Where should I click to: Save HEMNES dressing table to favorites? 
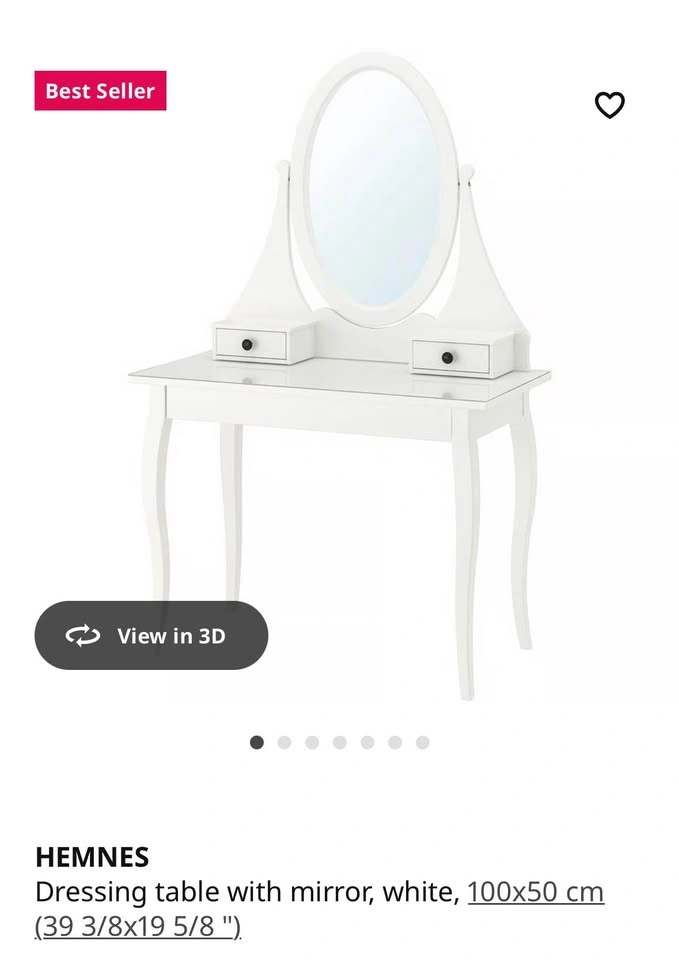point(609,105)
